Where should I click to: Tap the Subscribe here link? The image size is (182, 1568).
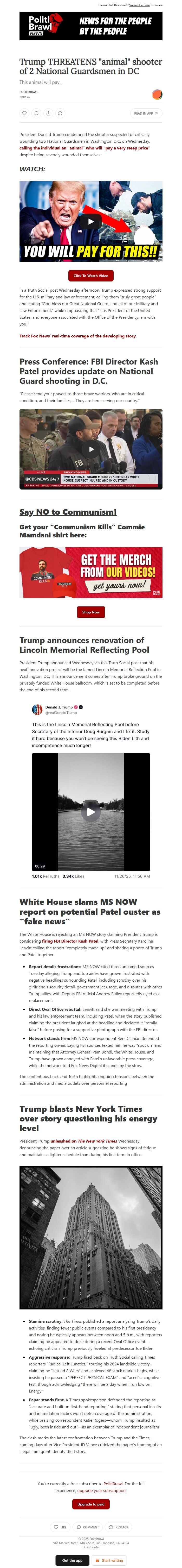[139, 5]
